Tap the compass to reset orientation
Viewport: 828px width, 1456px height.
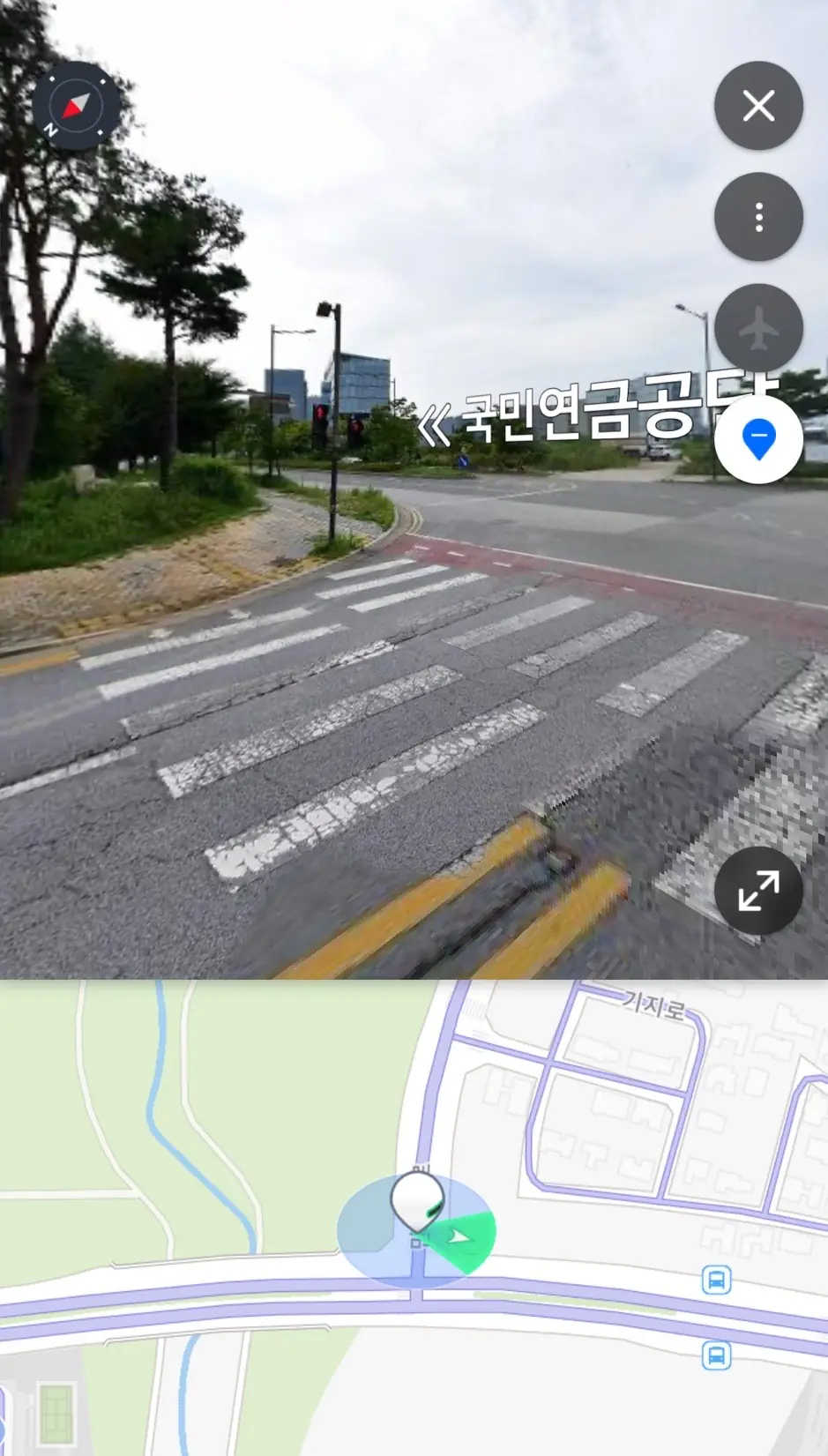coord(77,106)
